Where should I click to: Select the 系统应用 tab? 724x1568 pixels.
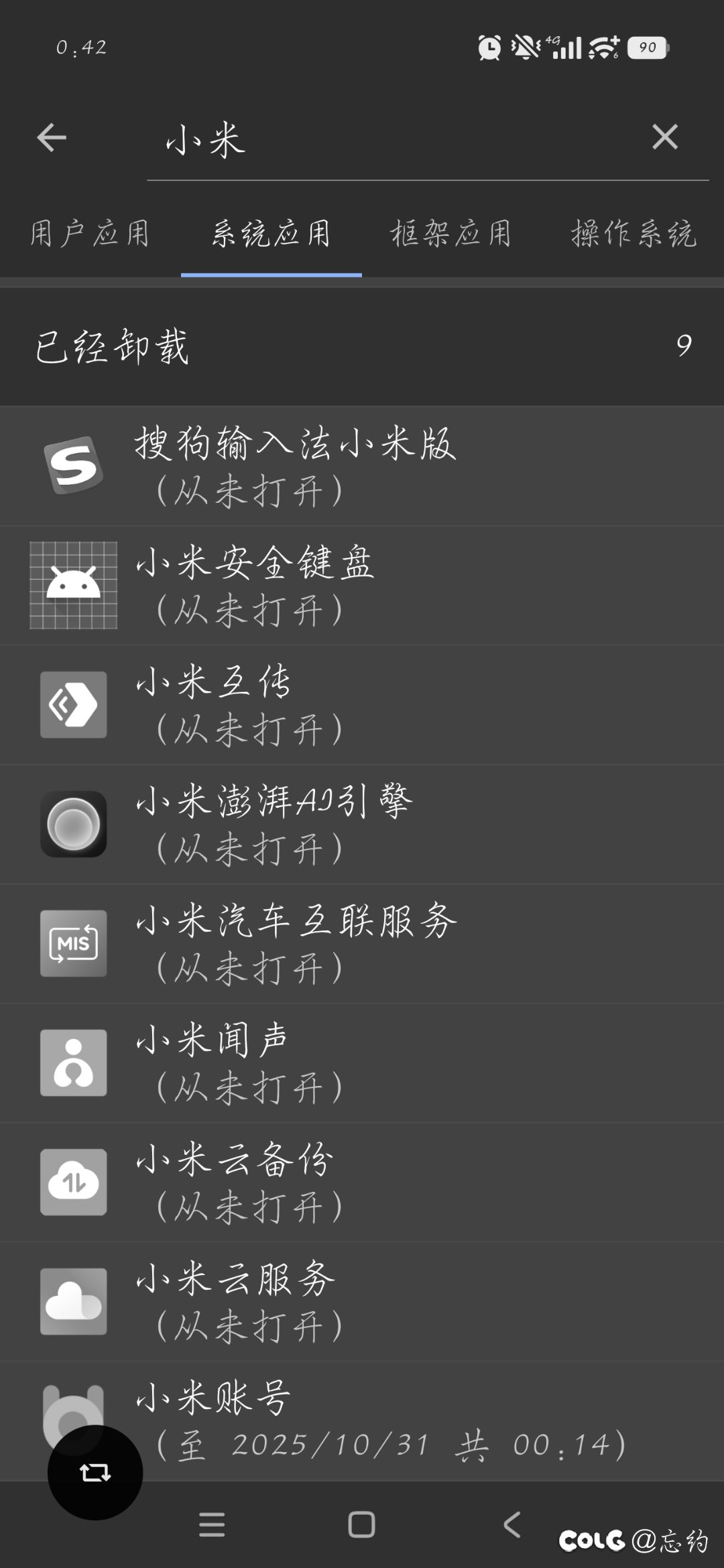coord(271,235)
